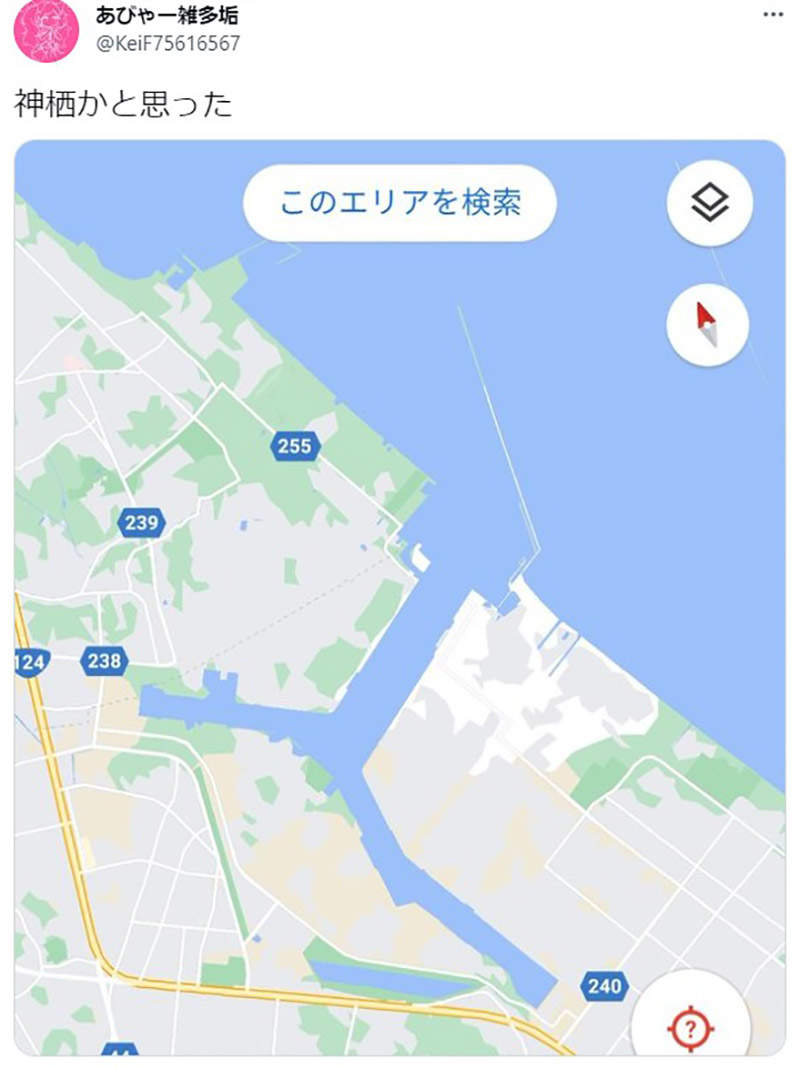Select the yellow route 124 shield on left edge
The width and height of the screenshot is (800, 1069).
29,659
